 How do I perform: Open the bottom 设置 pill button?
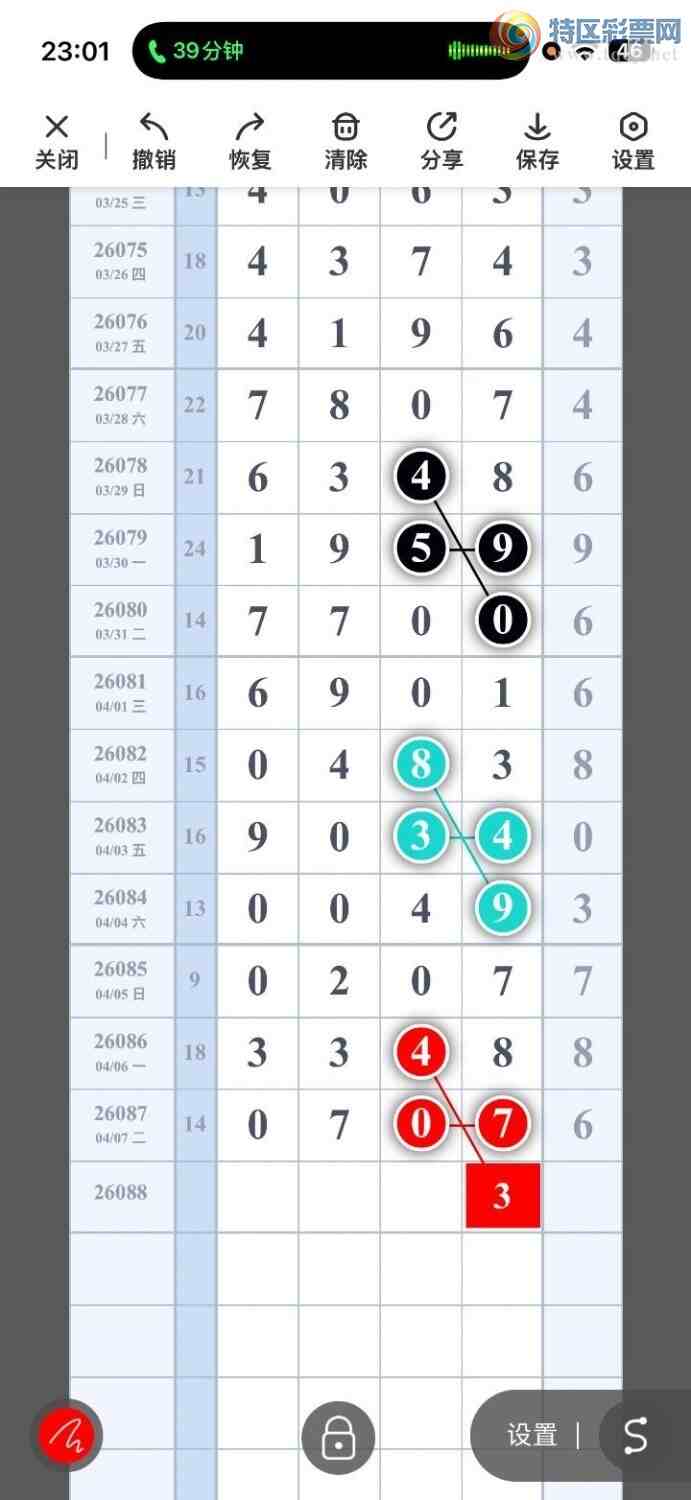[532, 1436]
